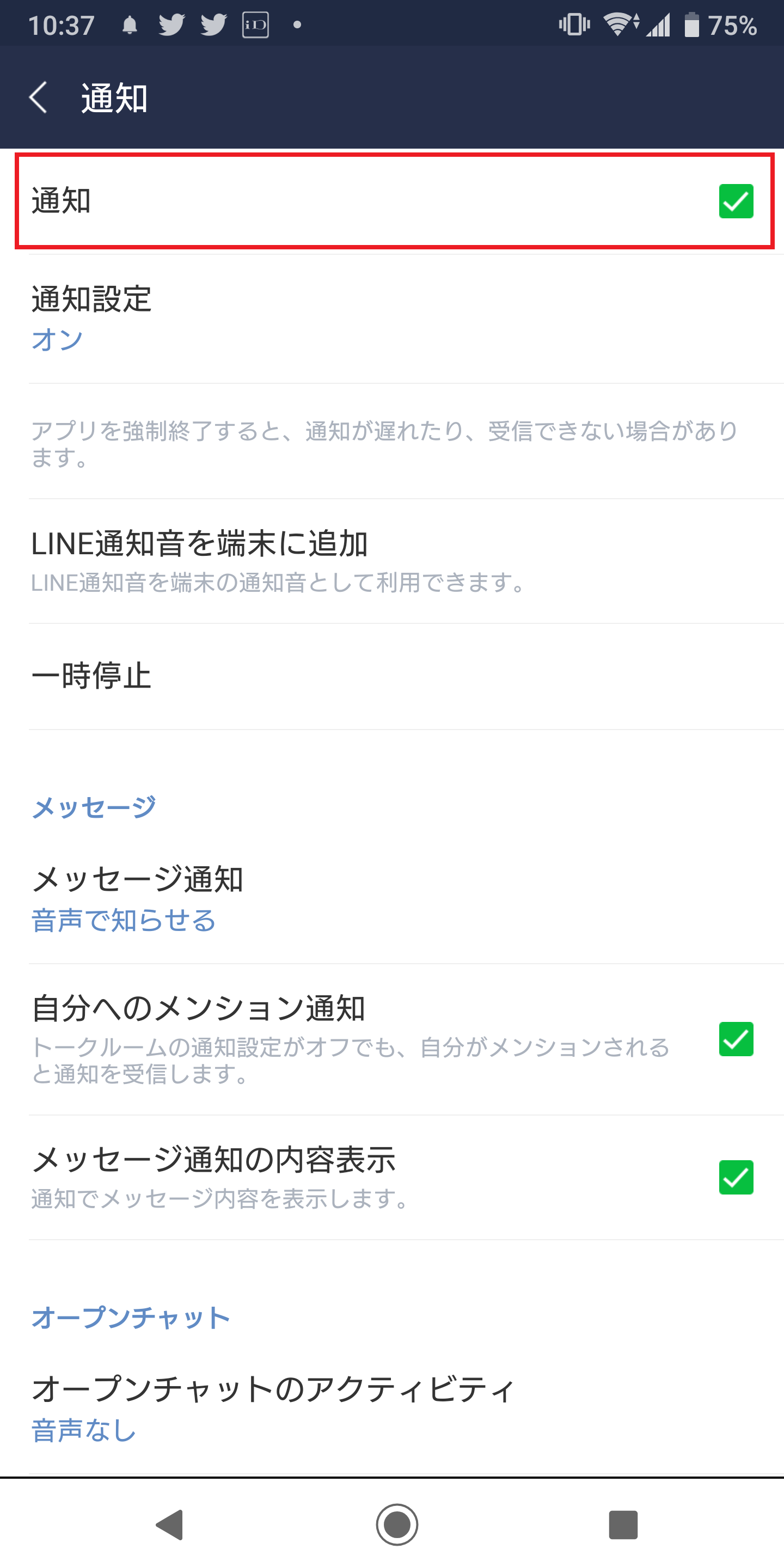Open recent apps from the navigation bar

pos(623,1524)
